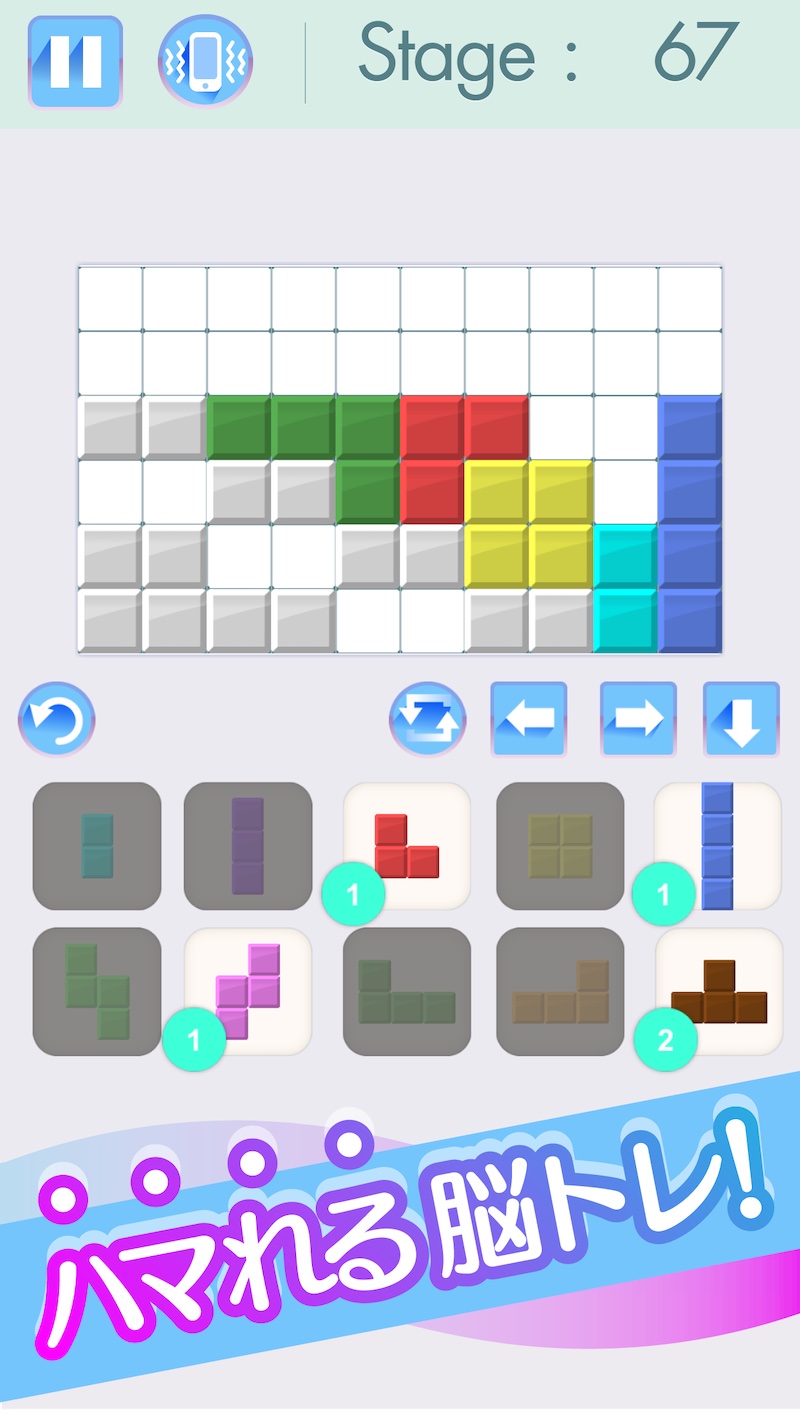The image size is (800, 1422).
Task: Pause the game
Action: pos(75,61)
